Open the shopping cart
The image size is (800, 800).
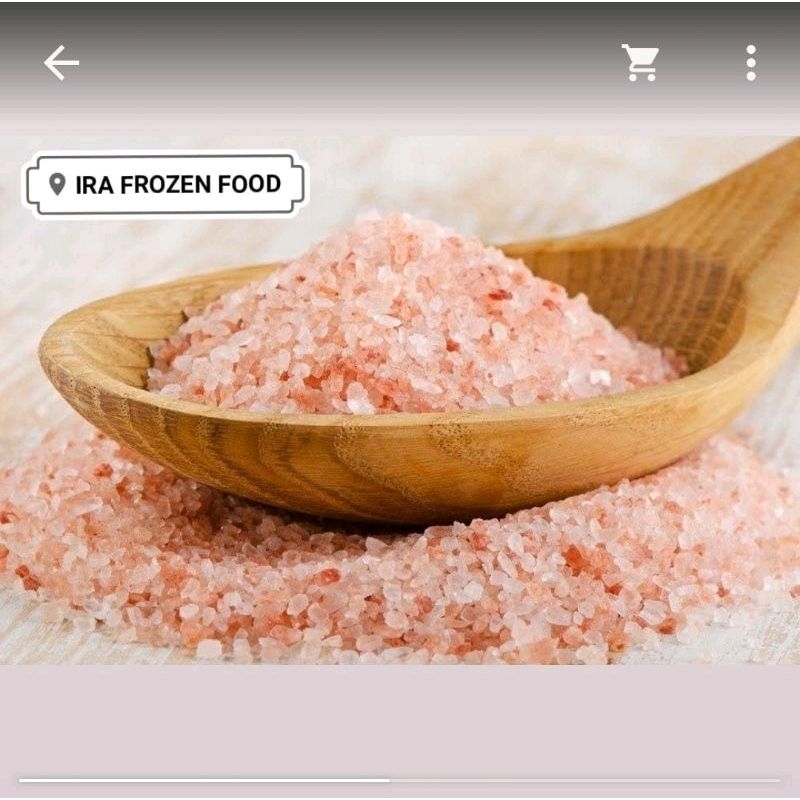click(640, 63)
